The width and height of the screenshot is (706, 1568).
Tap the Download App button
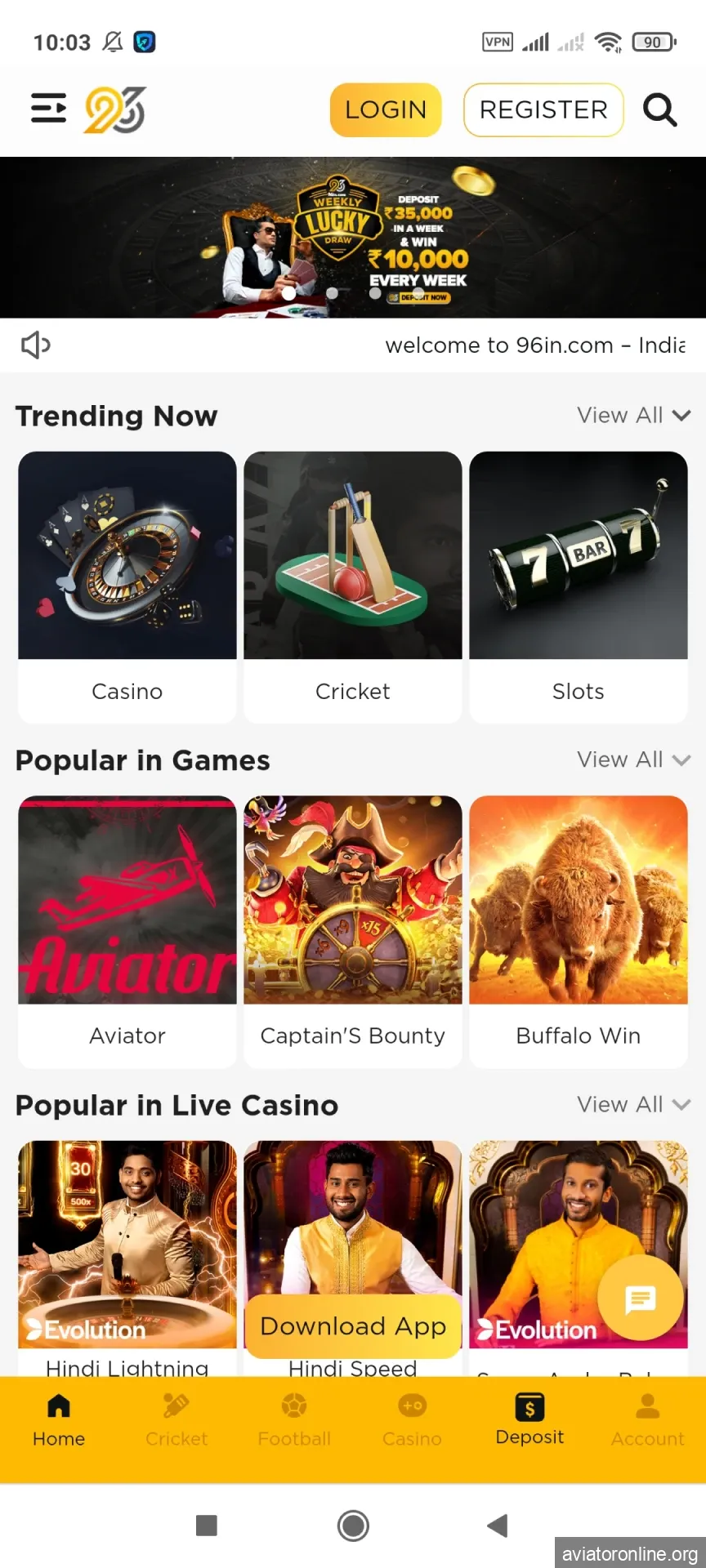coord(353,1326)
